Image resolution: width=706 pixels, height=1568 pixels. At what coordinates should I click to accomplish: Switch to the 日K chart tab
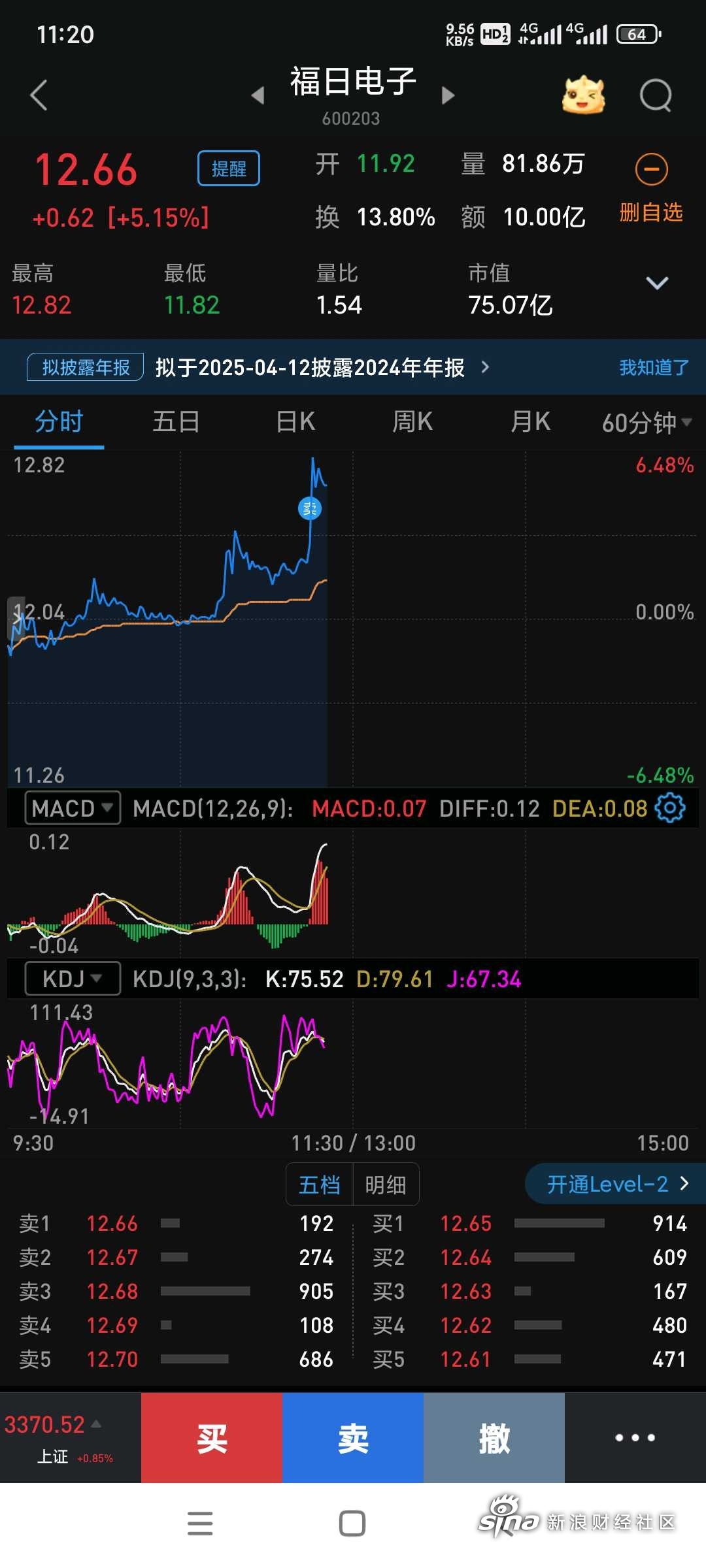[295, 422]
